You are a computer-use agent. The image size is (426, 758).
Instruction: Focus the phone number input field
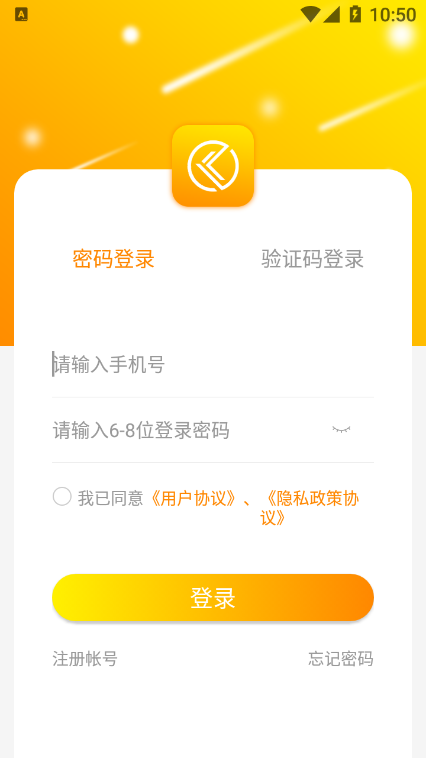click(x=213, y=364)
